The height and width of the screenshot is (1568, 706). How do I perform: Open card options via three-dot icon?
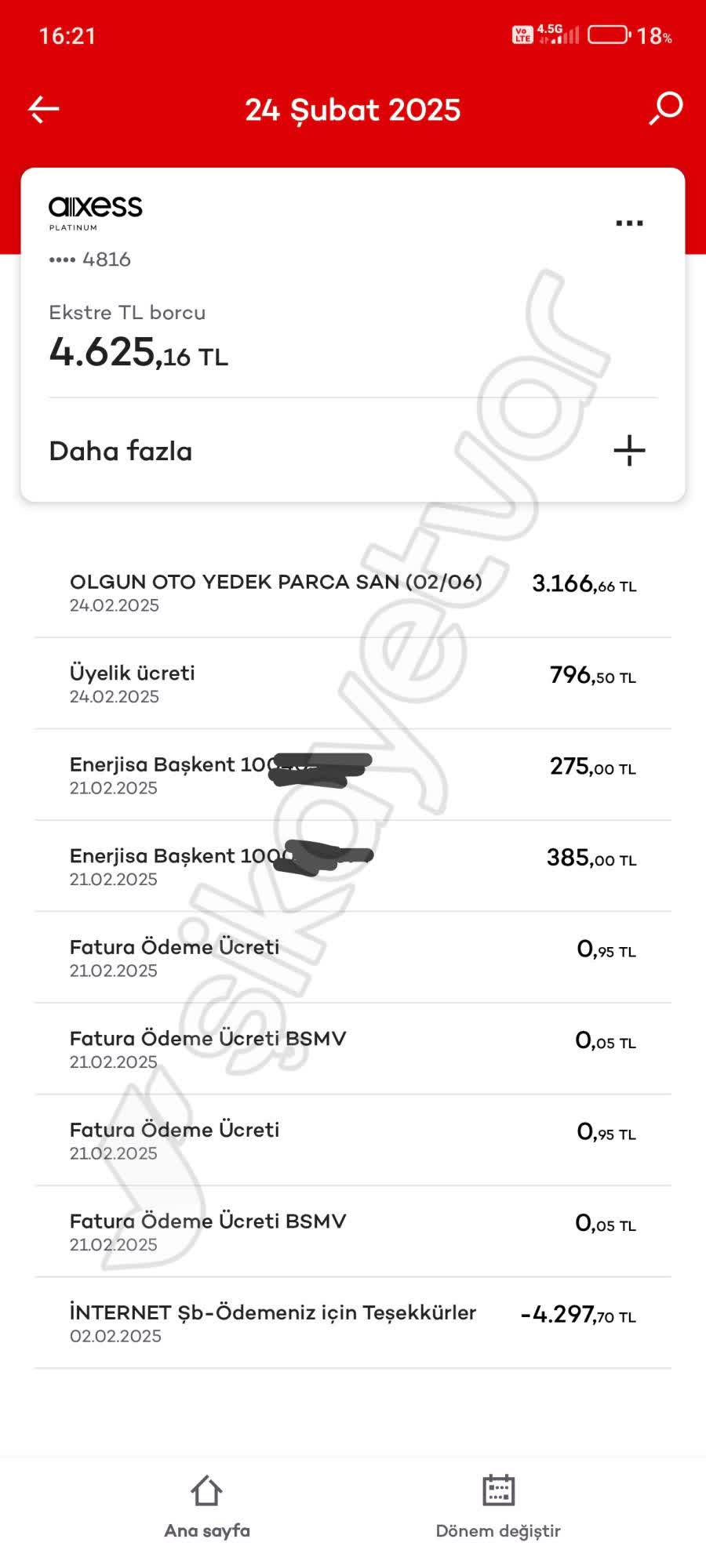point(628,222)
